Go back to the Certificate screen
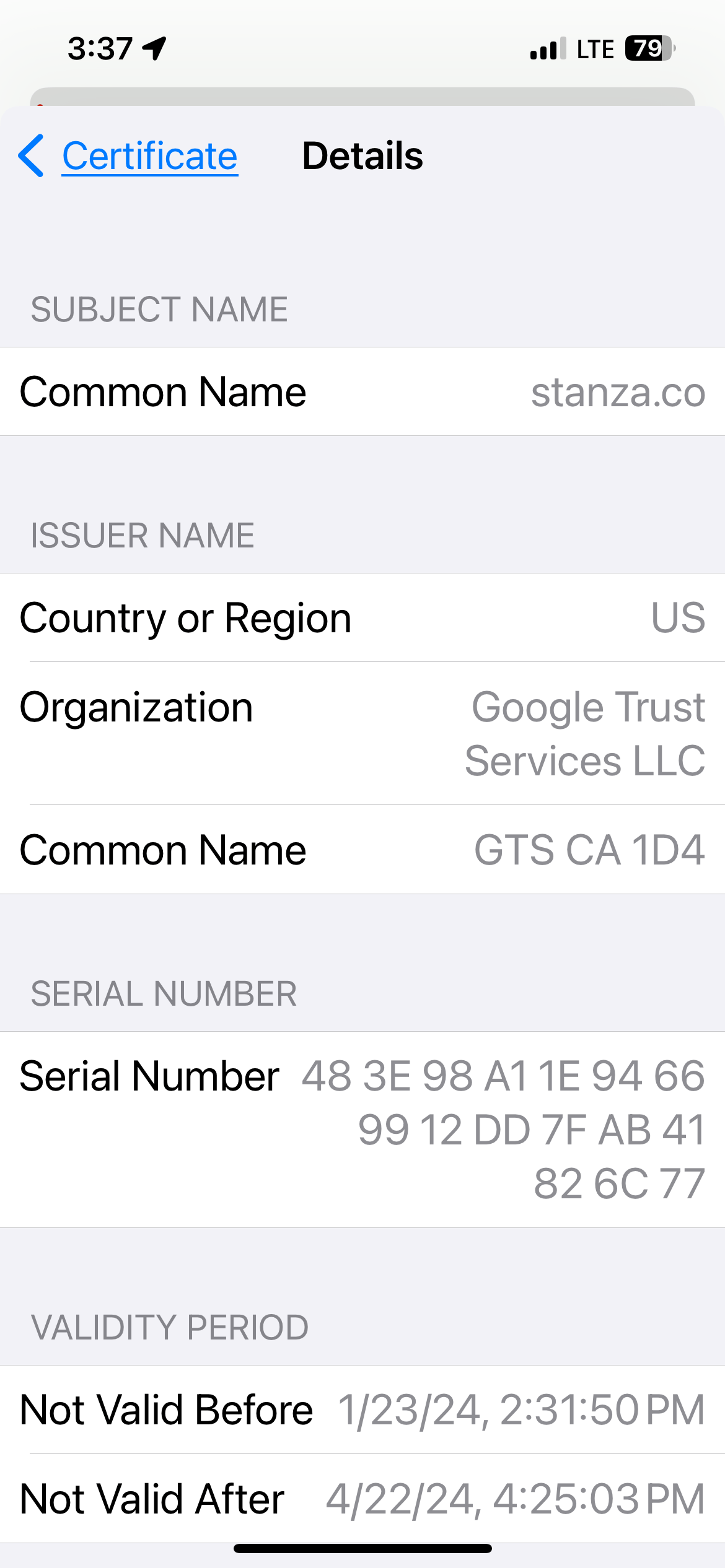Screen dimensions: 725x1568 [x=128, y=155]
